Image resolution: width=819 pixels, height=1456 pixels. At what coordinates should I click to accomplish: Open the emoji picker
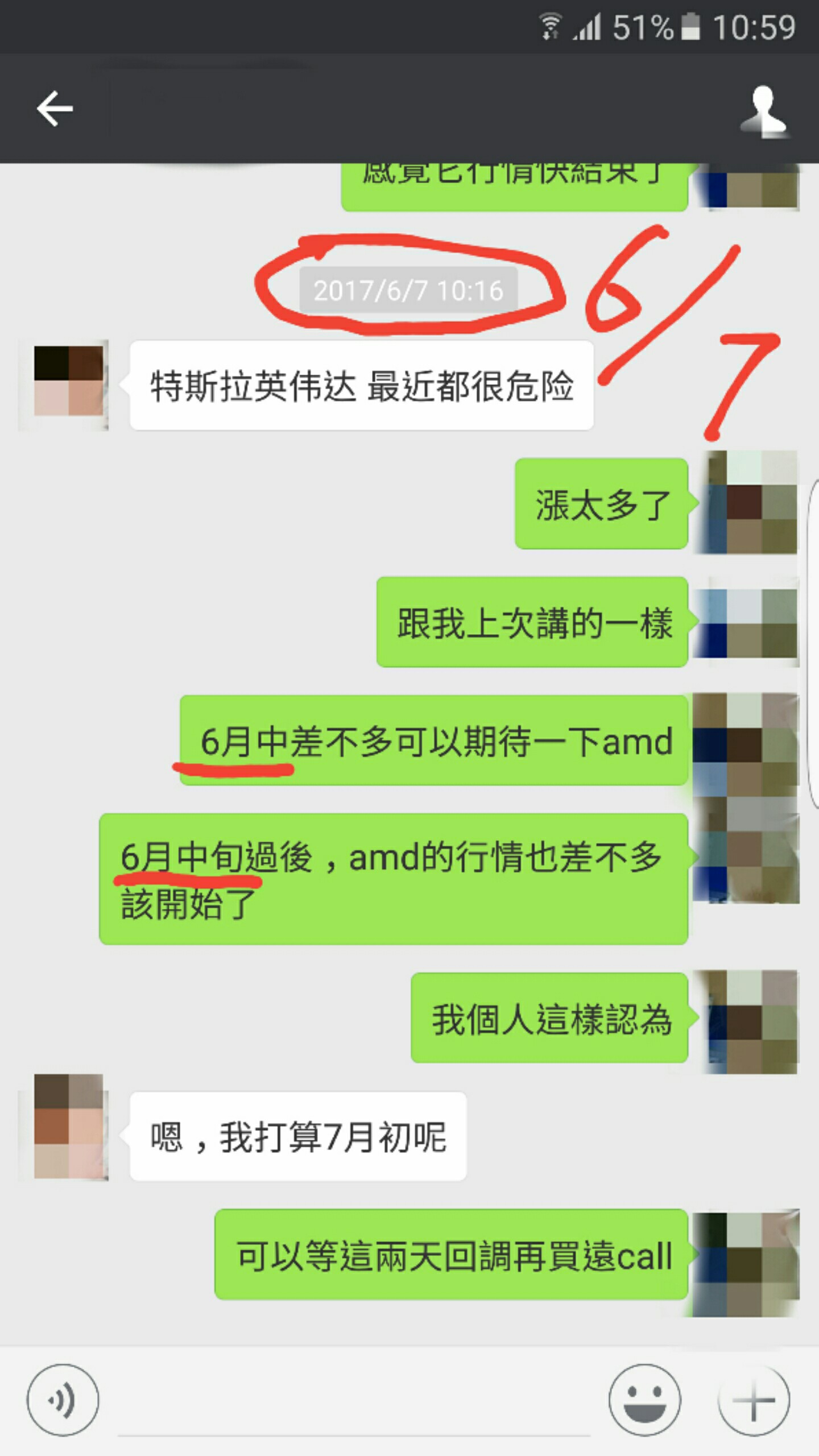644,1400
